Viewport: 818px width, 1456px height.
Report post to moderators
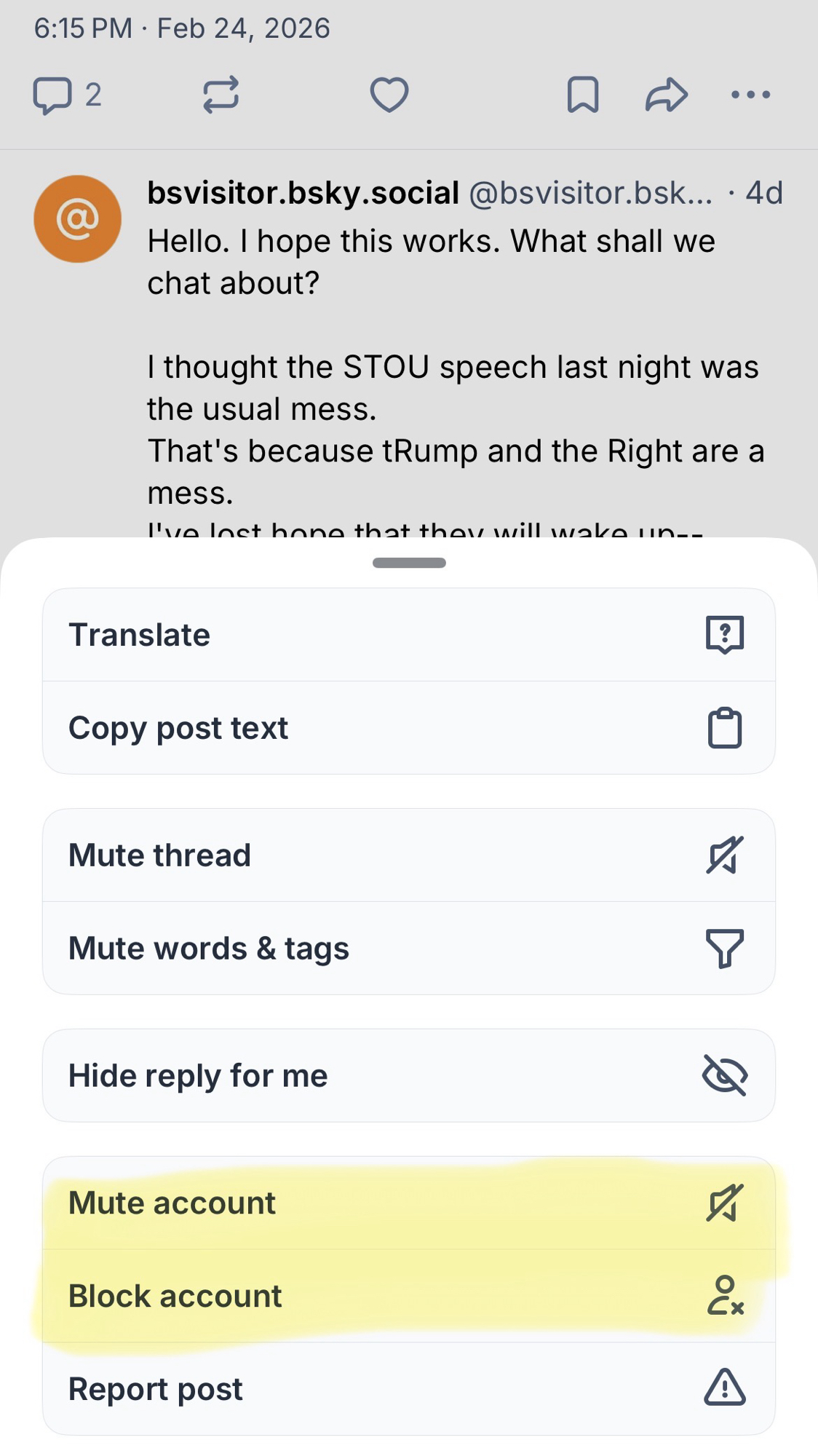[408, 1389]
